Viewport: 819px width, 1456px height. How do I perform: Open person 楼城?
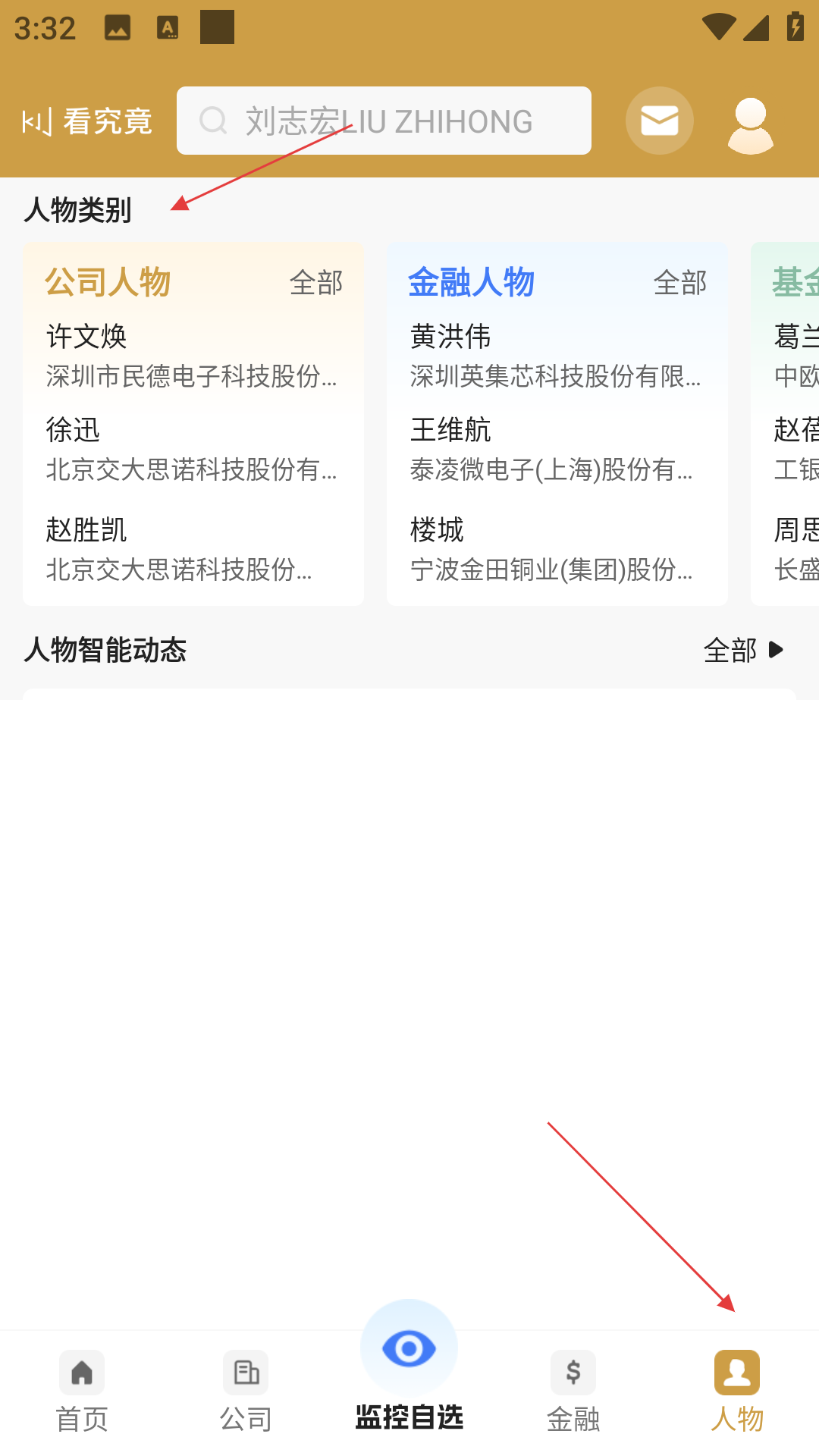point(437,530)
